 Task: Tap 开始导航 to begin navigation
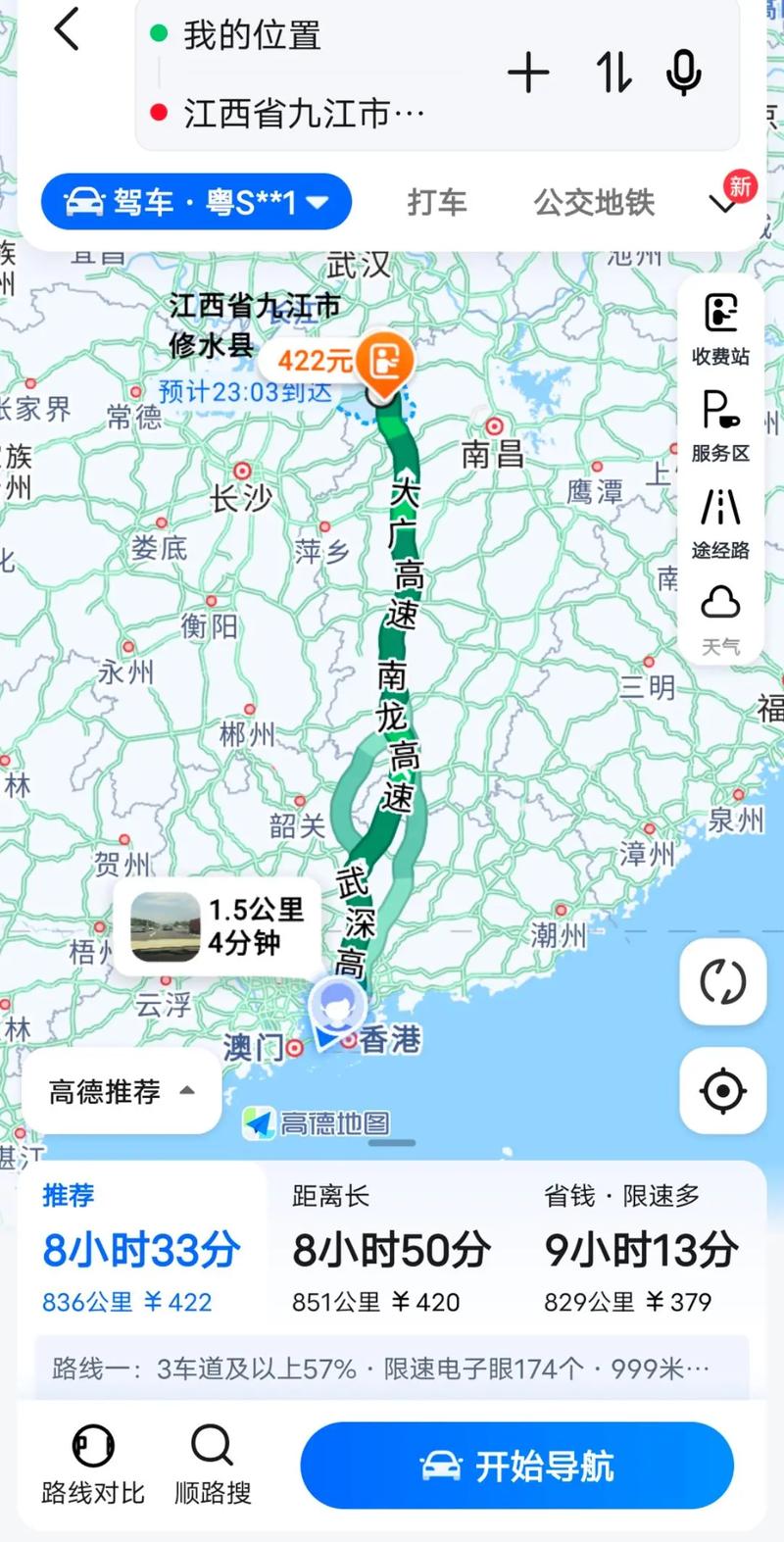click(516, 1465)
